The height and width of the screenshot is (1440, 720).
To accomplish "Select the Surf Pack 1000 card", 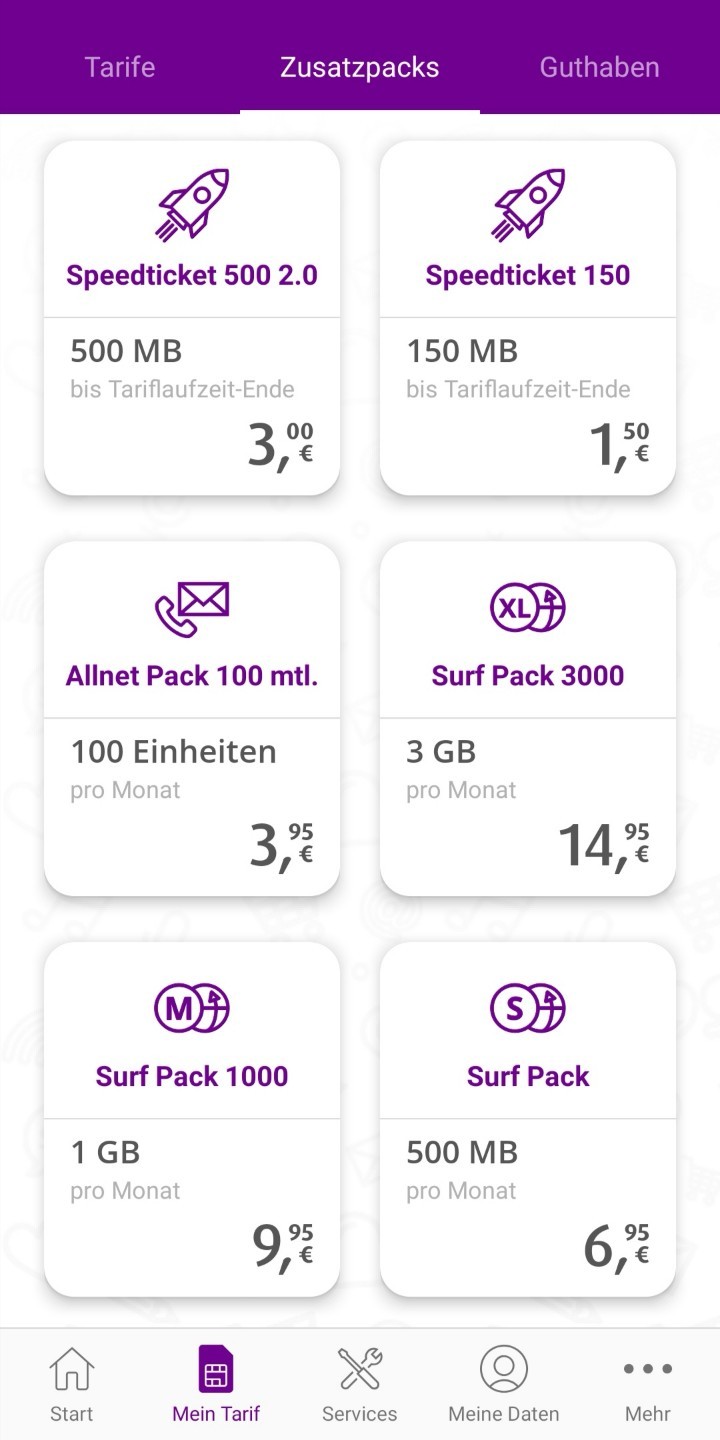I will [x=192, y=1120].
